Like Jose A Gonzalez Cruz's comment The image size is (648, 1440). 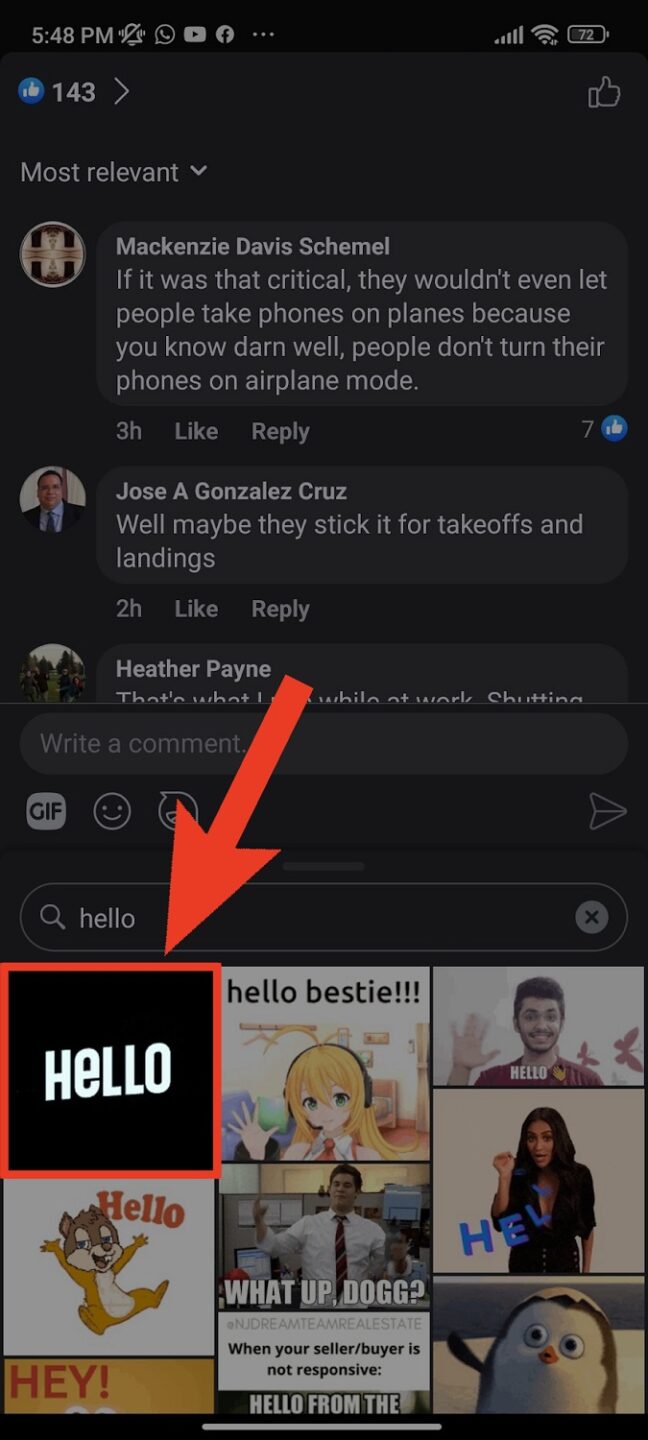196,609
